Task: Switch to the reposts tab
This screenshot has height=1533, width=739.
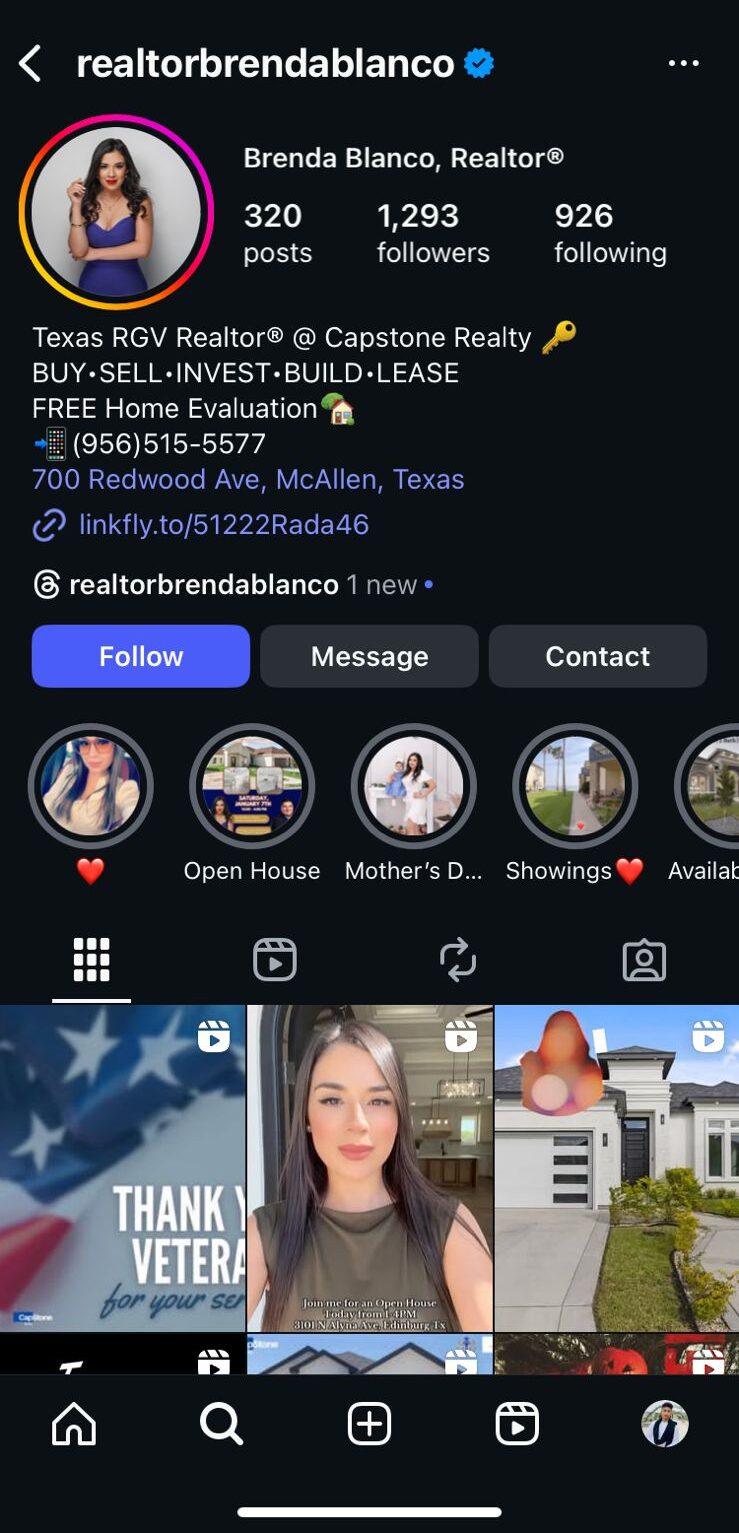Action: pyautogui.click(x=458, y=960)
